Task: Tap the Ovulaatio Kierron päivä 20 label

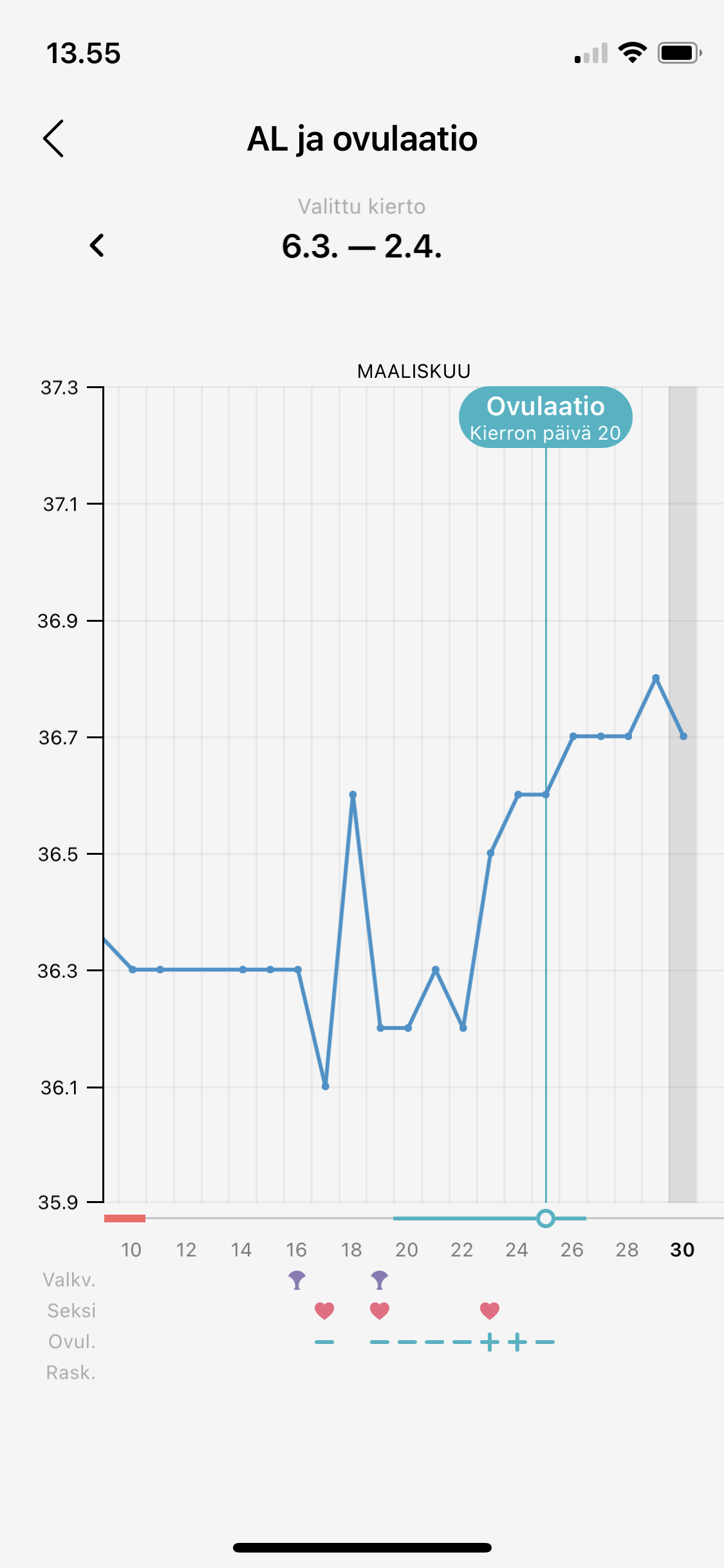Action: point(545,417)
